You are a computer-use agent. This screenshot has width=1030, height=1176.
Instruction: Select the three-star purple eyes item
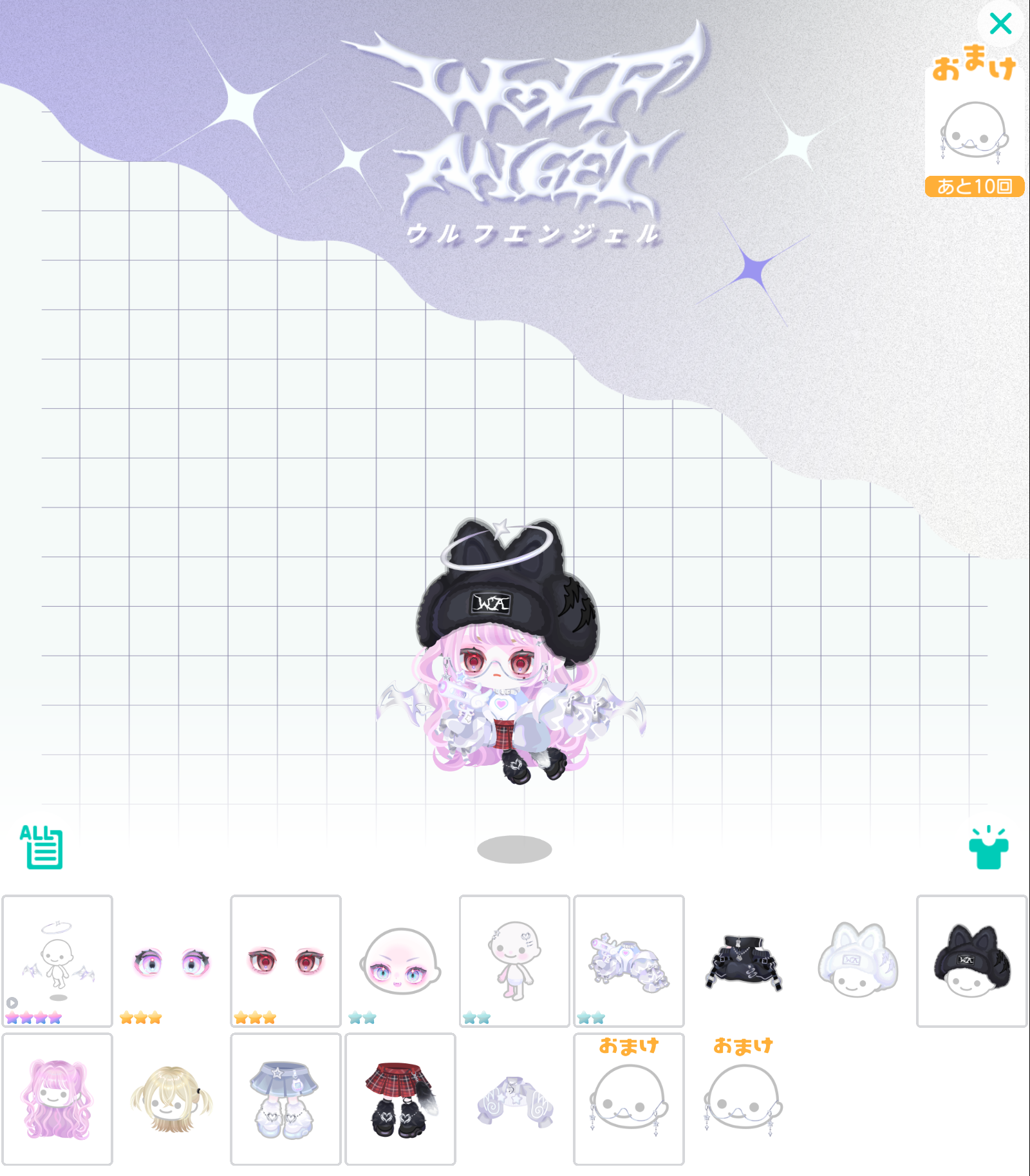tap(171, 962)
